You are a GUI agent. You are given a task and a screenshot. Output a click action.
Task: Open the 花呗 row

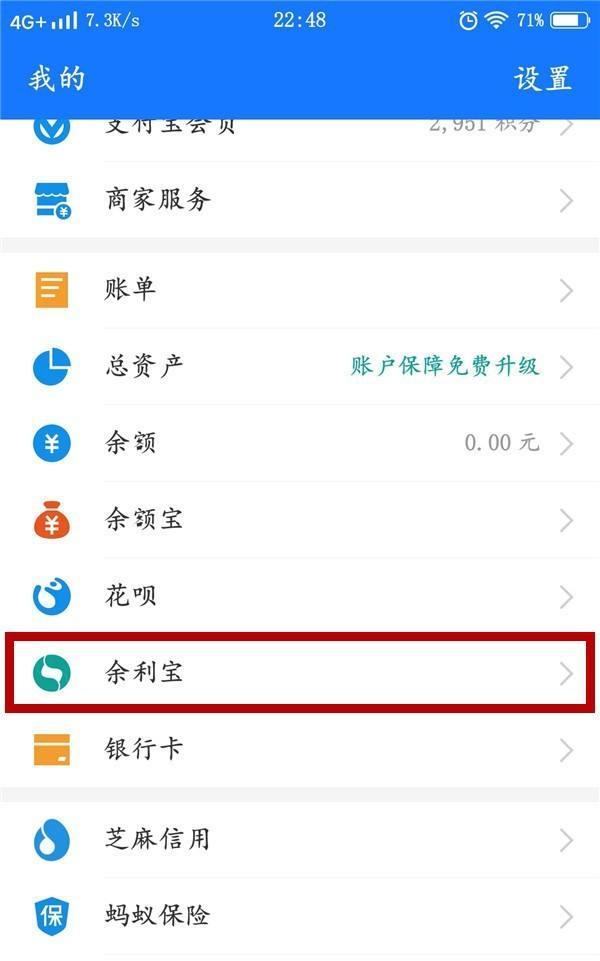(x=300, y=596)
